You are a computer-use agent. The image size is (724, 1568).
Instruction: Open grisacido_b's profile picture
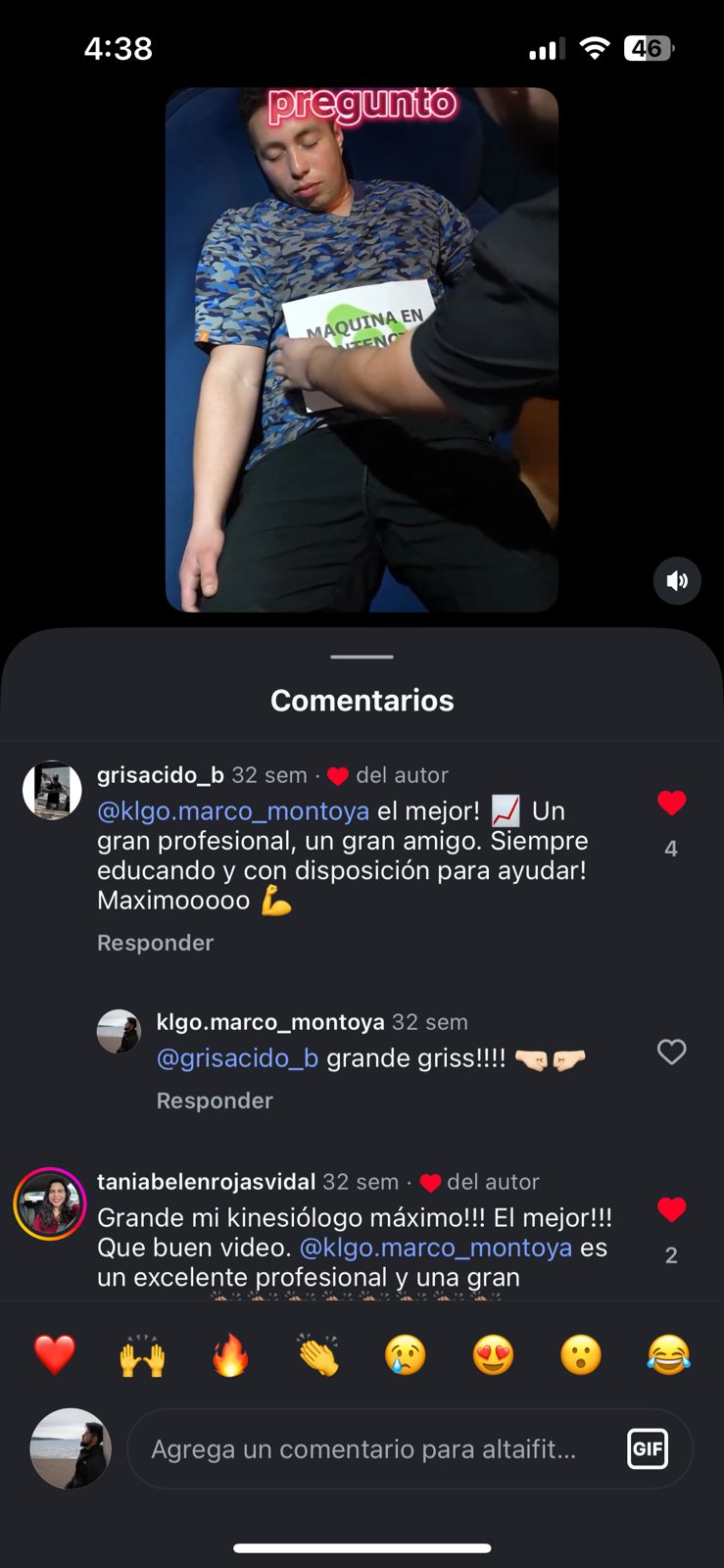tap(52, 788)
